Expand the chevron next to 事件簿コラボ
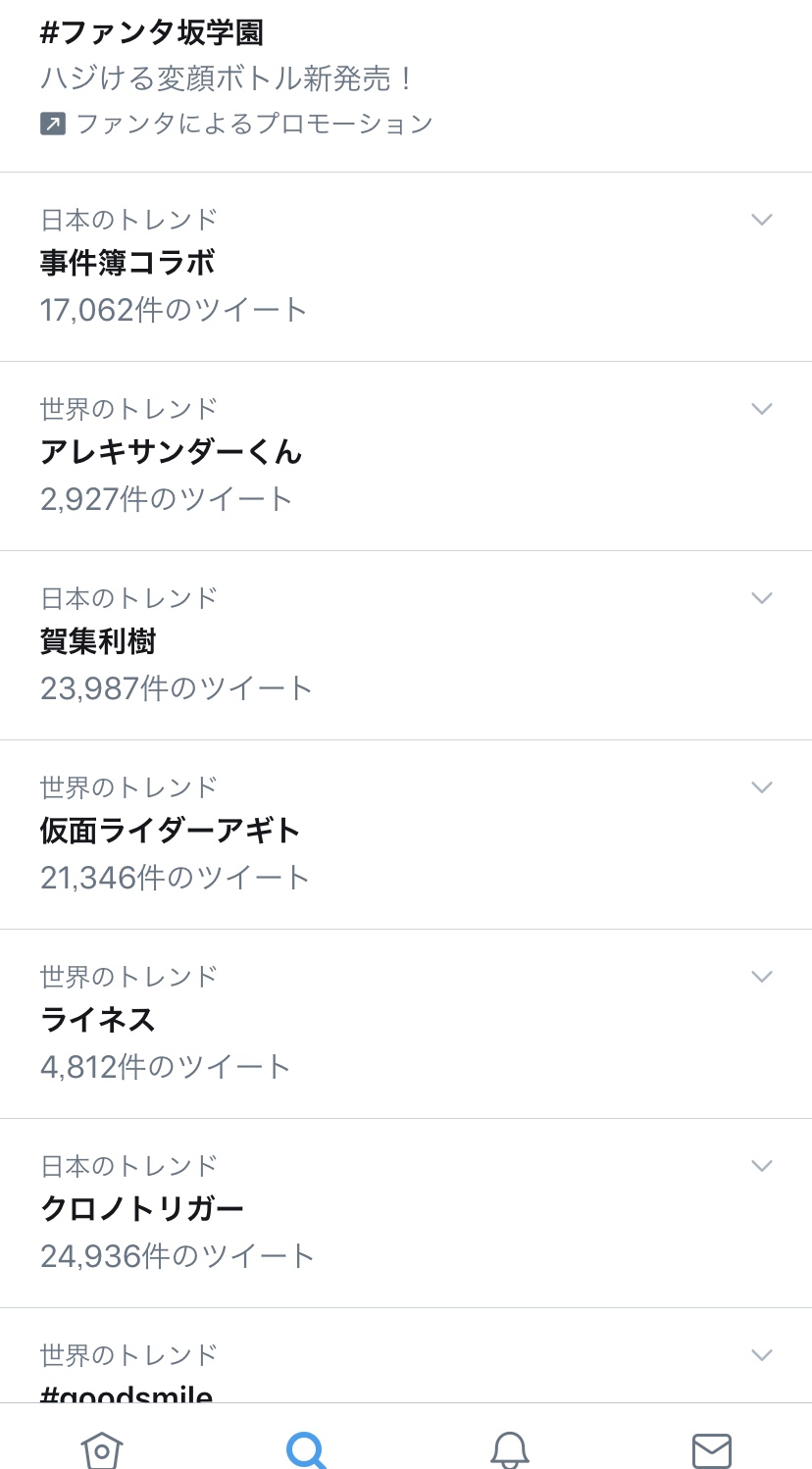Screen dimensions: 812x1469 coord(762,220)
